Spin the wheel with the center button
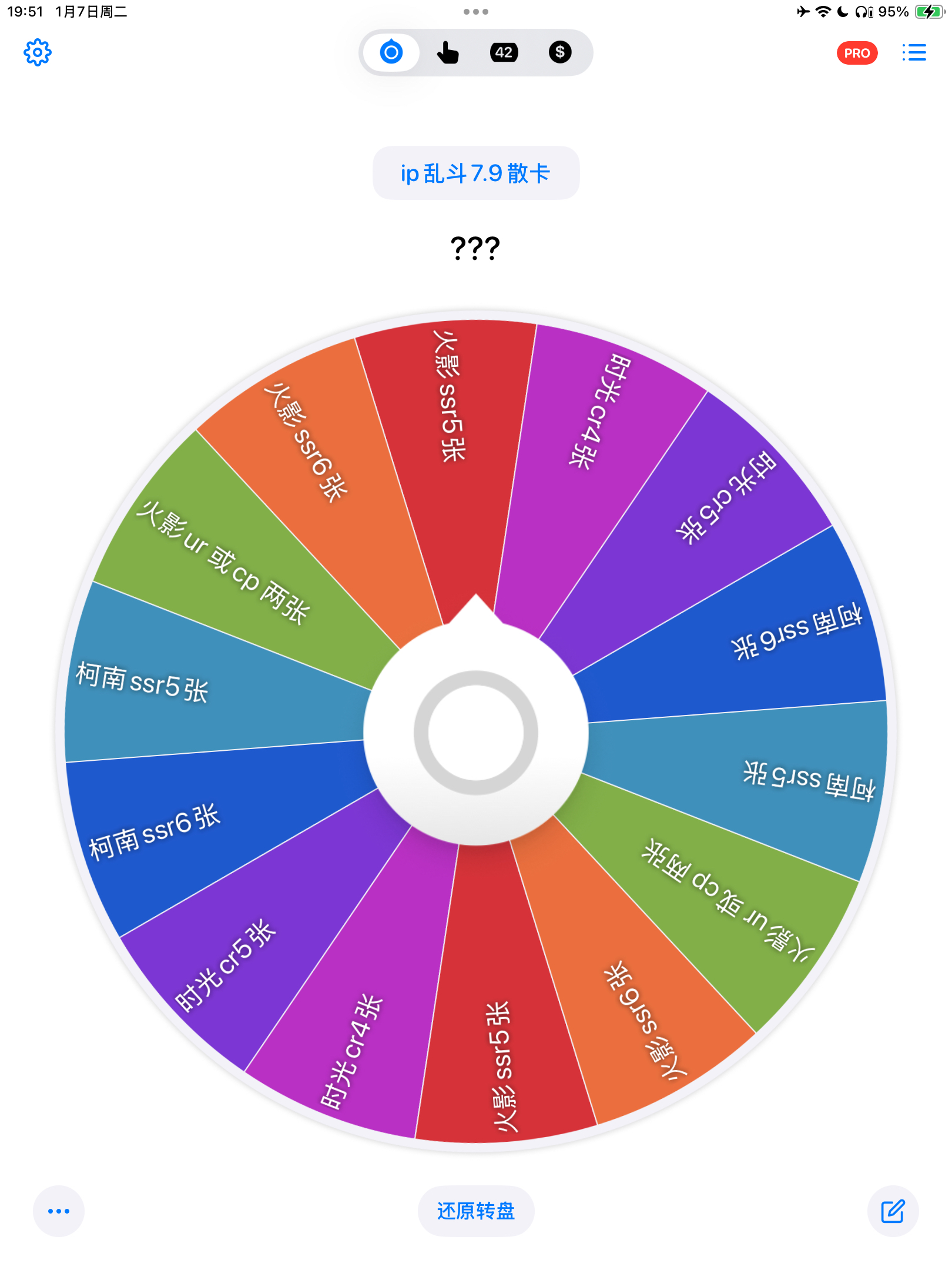The image size is (952, 1270). (475, 733)
